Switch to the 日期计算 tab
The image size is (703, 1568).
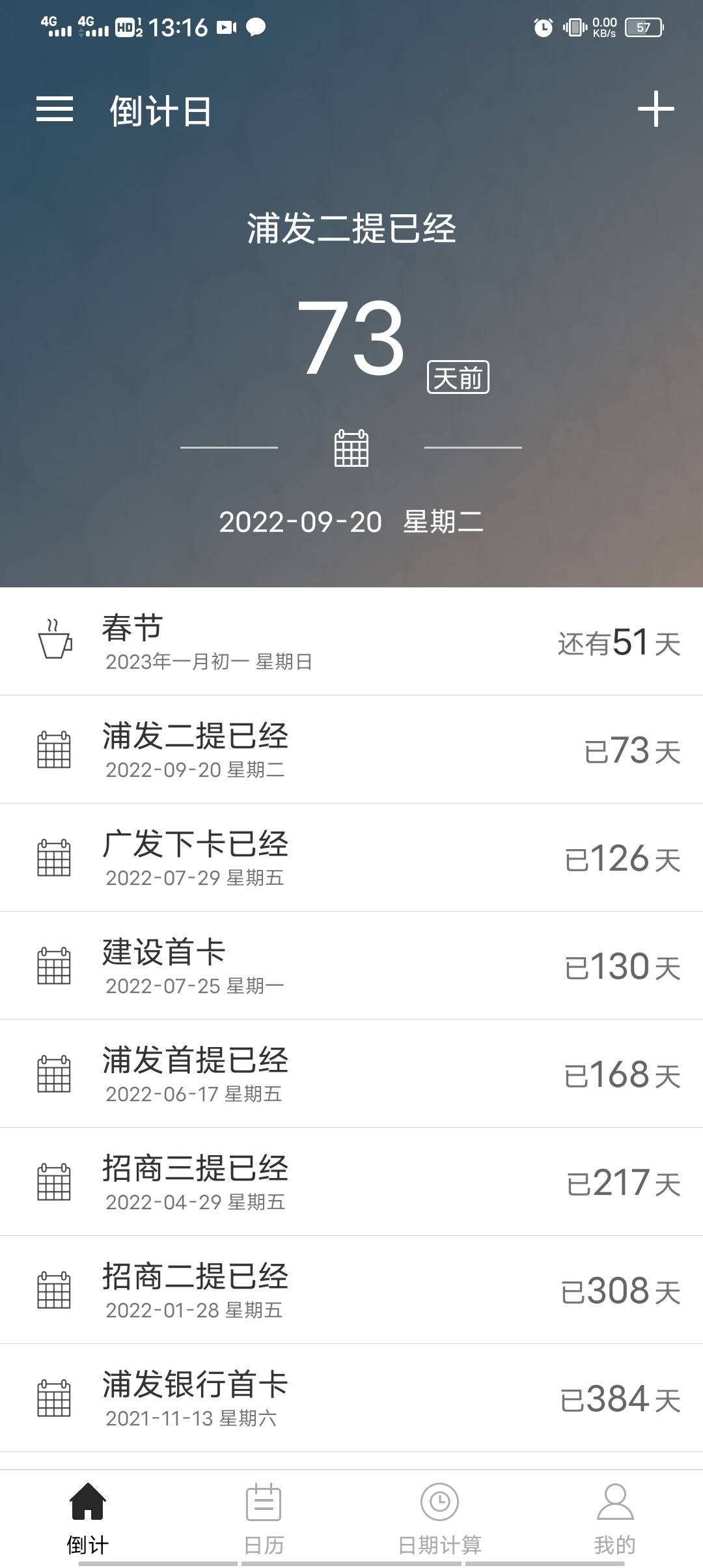439,1519
